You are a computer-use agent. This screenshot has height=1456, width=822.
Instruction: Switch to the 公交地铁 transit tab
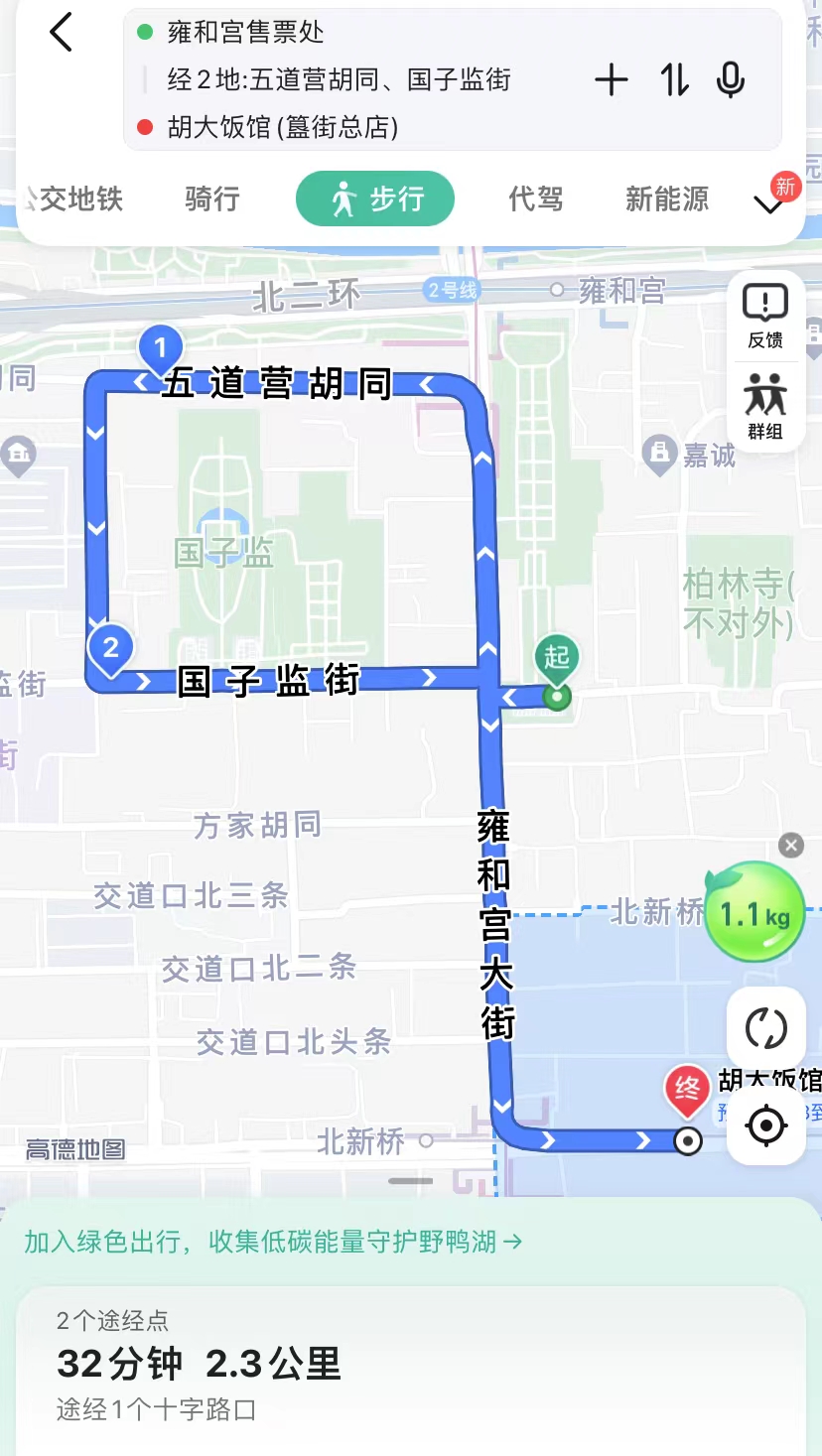[x=70, y=199]
